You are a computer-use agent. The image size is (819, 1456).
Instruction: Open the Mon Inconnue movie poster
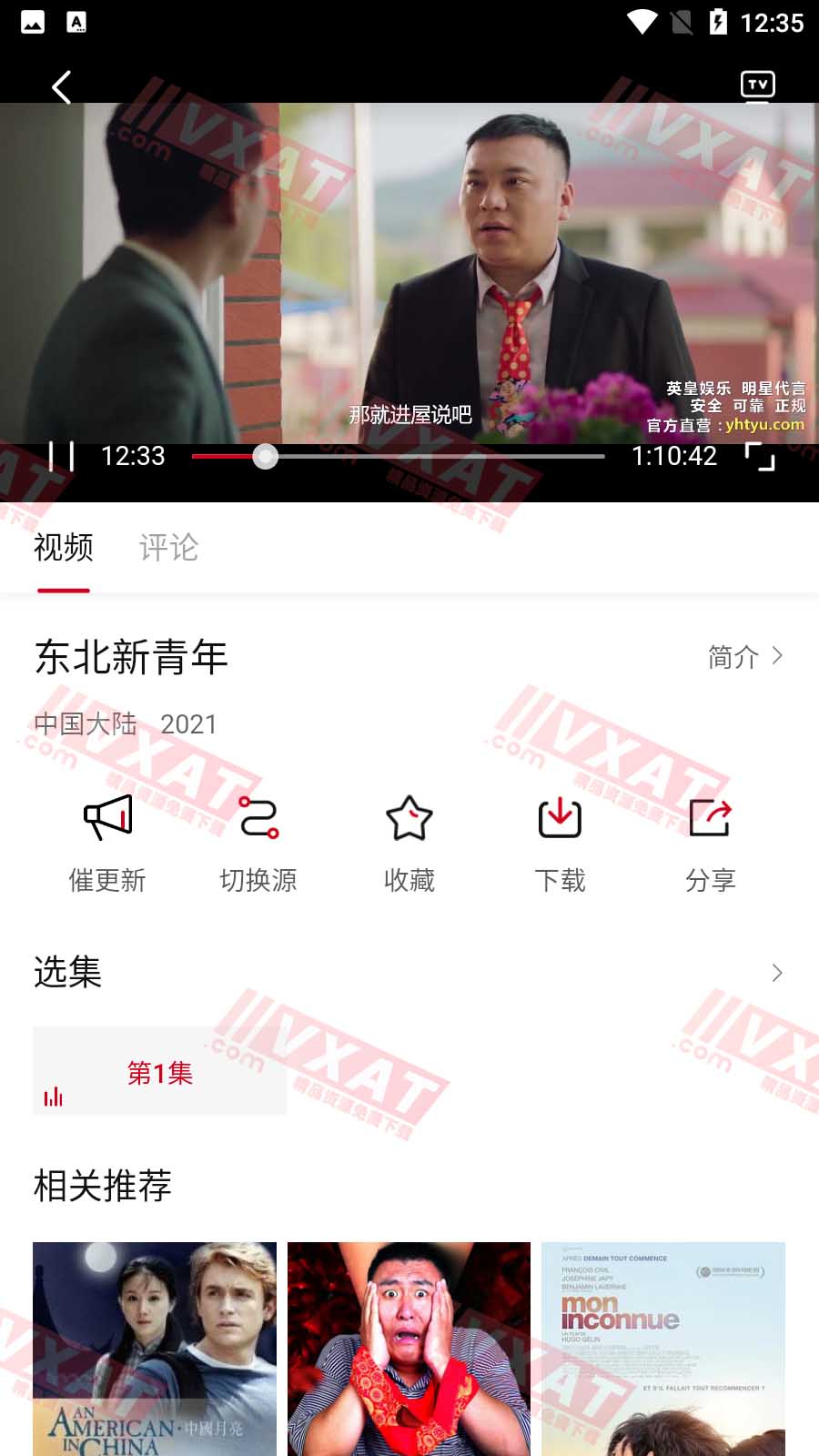(663, 1349)
